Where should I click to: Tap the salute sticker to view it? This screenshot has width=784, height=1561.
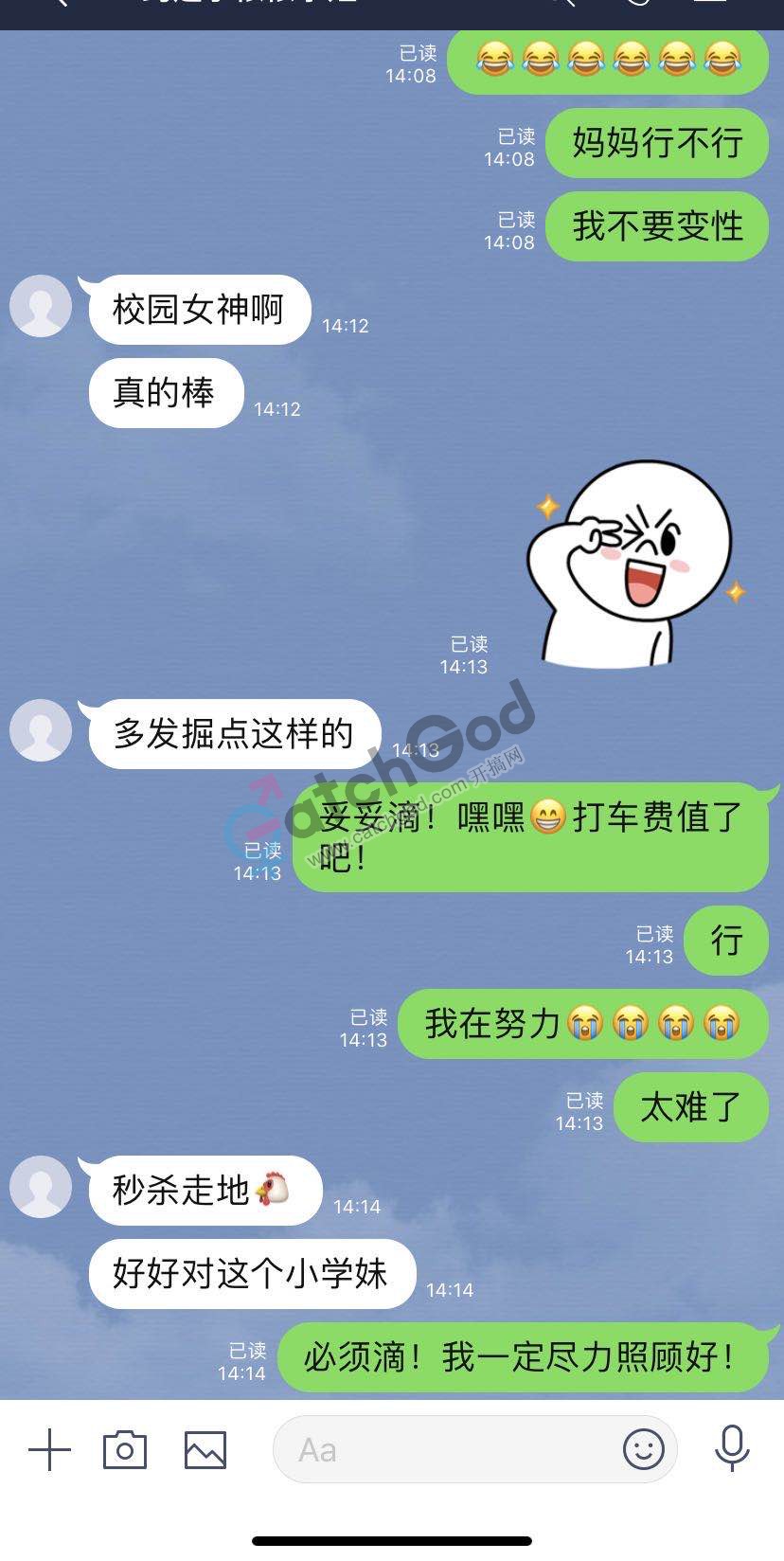630,564
